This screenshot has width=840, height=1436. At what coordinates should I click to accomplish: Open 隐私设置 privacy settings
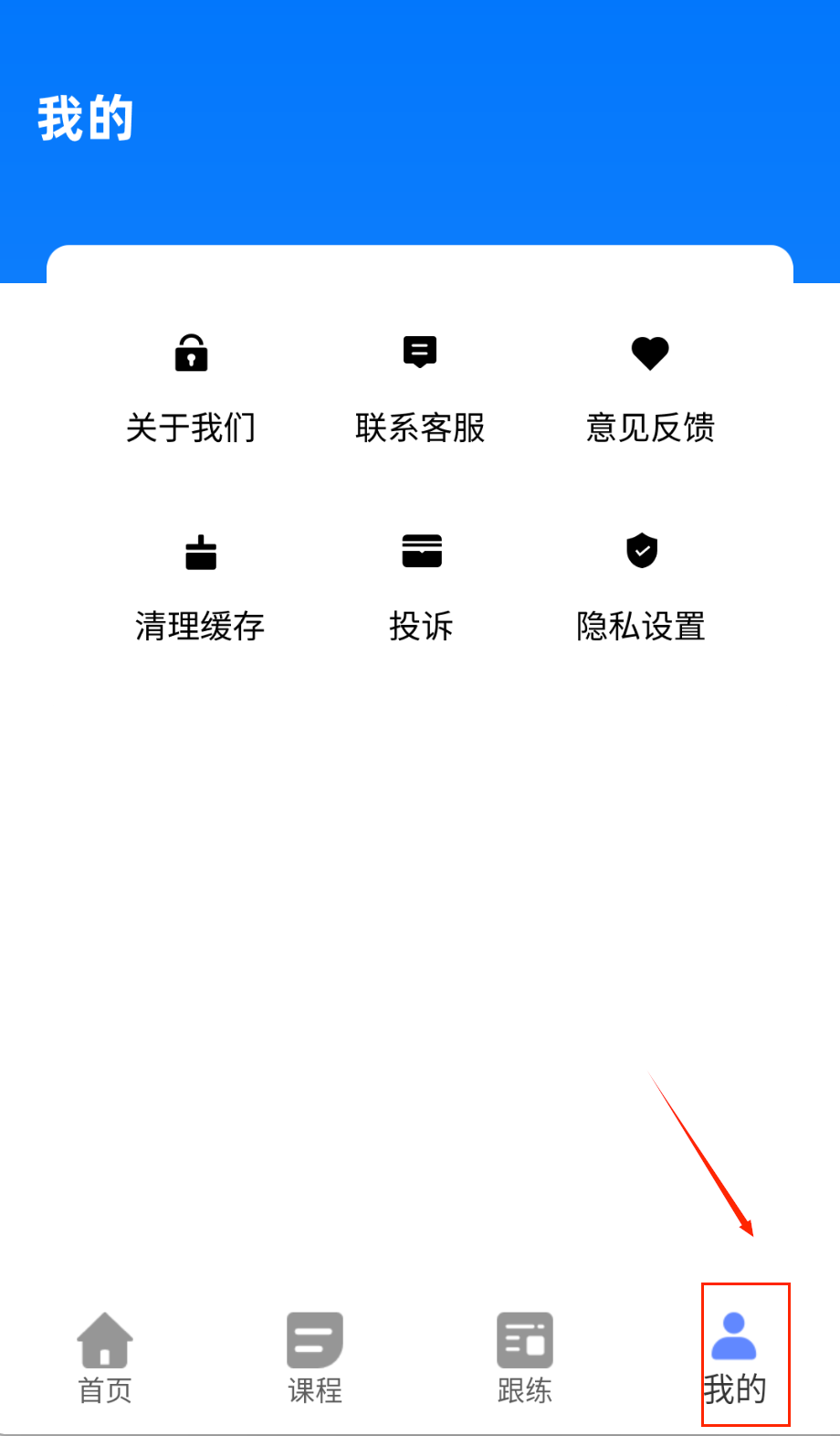[641, 587]
